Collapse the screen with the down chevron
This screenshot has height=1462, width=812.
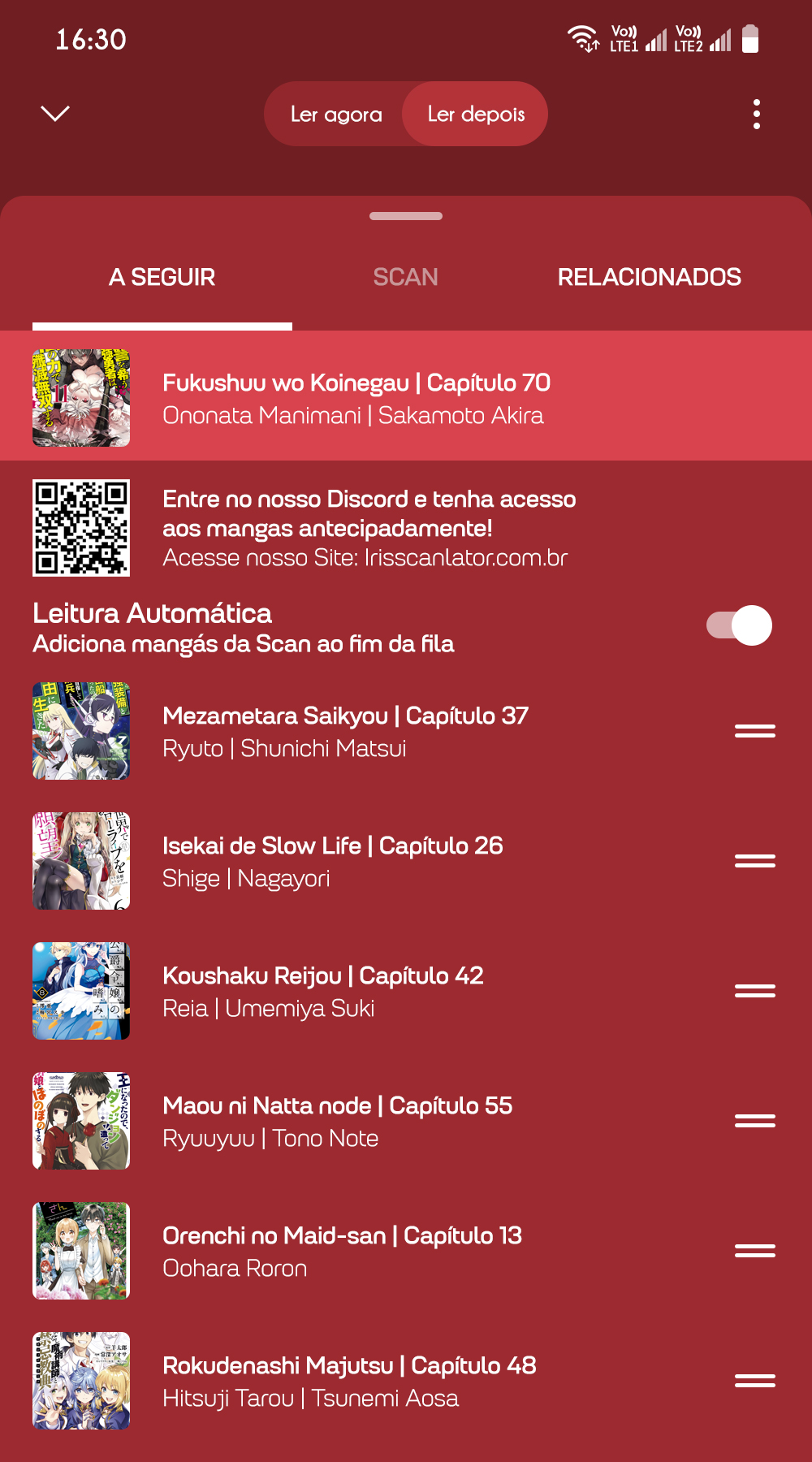[54, 114]
